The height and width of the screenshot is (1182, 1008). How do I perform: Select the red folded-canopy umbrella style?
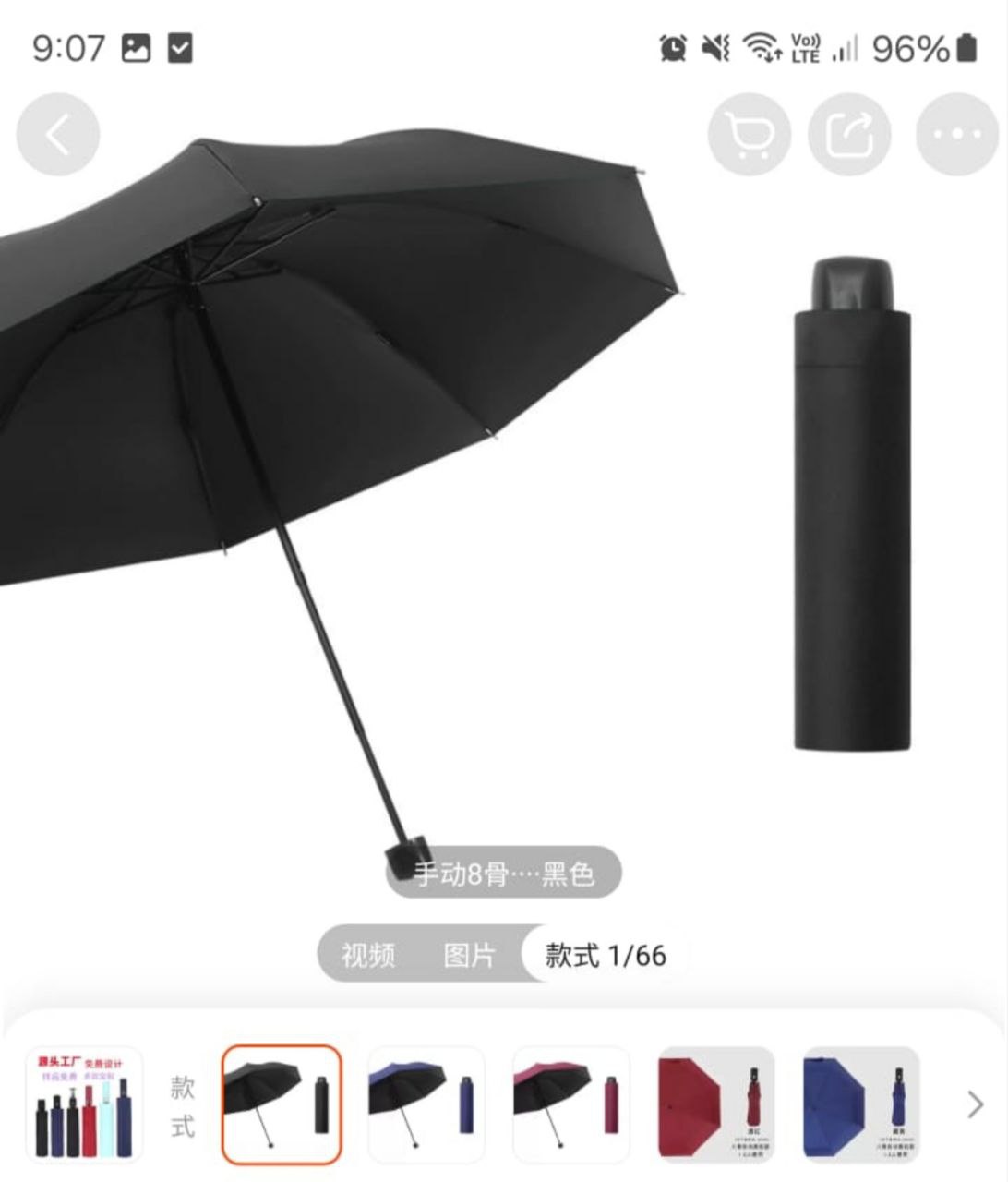pos(715,1104)
